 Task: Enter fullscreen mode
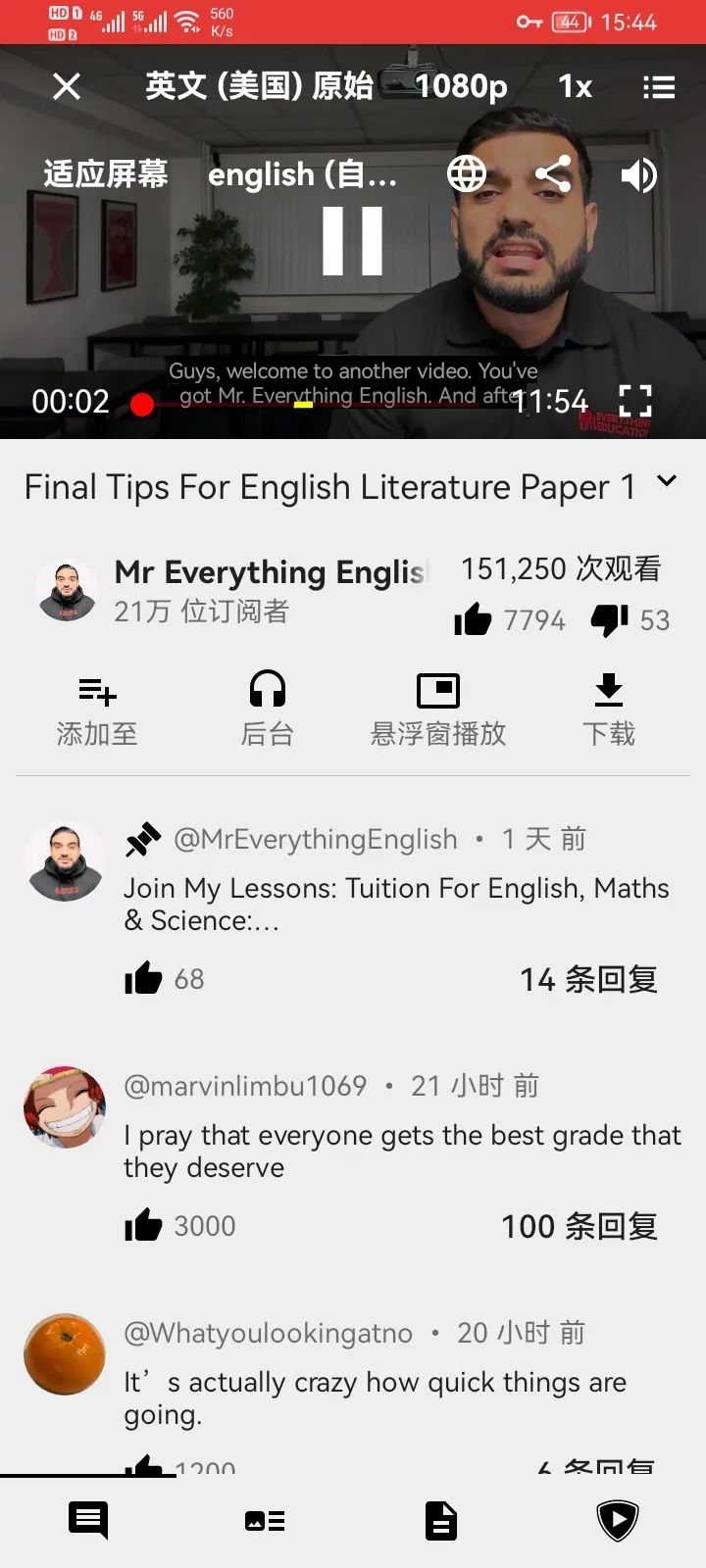pyautogui.click(x=635, y=400)
